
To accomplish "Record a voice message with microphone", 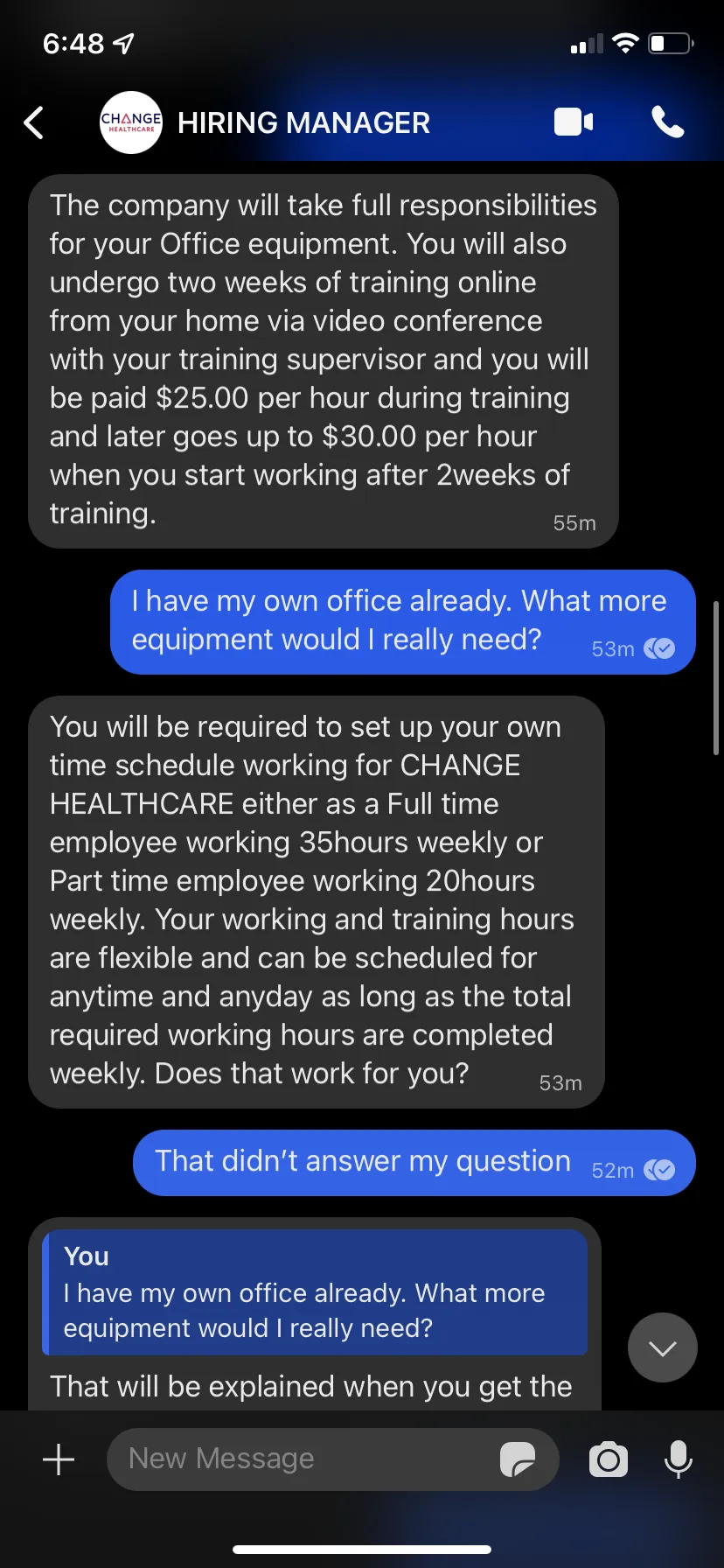I will pyautogui.click(x=679, y=1459).
